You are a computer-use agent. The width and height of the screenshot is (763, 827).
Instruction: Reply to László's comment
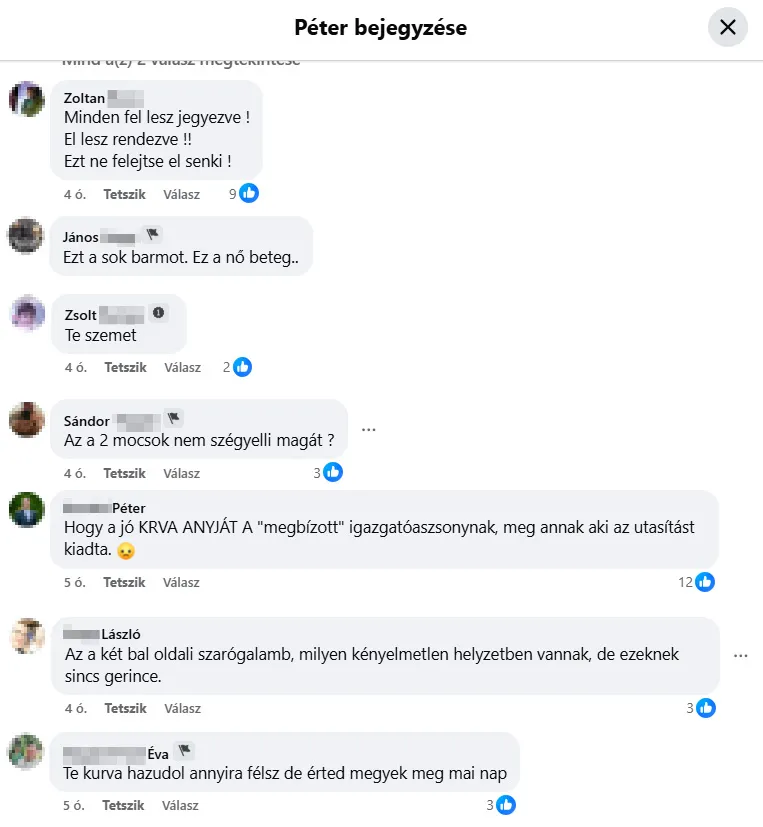click(x=182, y=708)
